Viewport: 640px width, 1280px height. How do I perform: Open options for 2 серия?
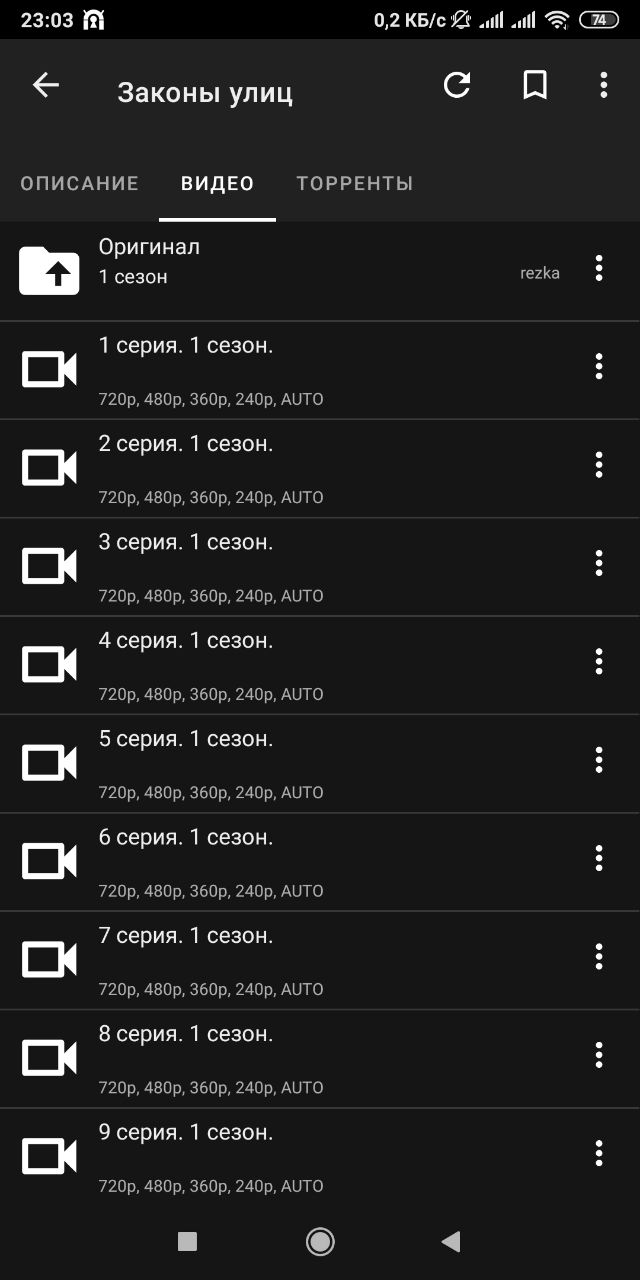pyautogui.click(x=599, y=465)
